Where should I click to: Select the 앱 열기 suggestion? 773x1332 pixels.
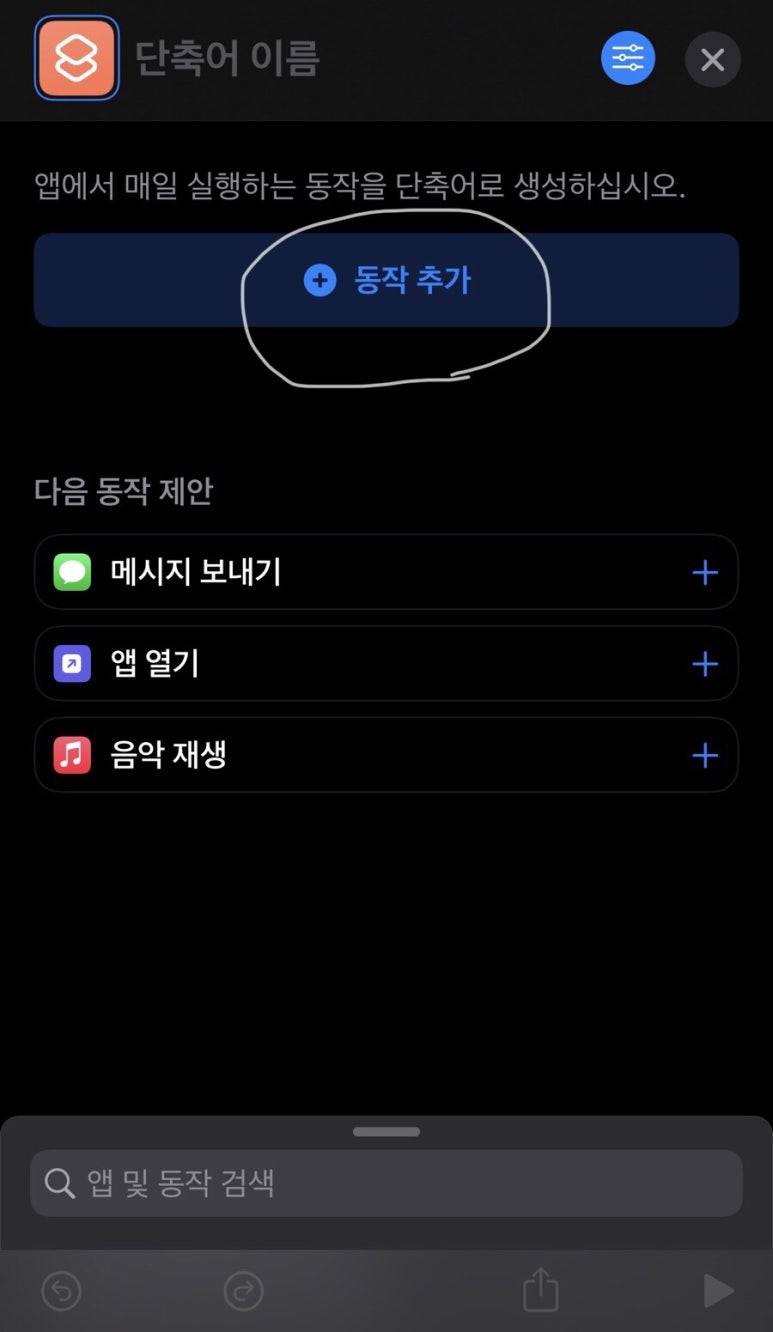pyautogui.click(x=155, y=663)
